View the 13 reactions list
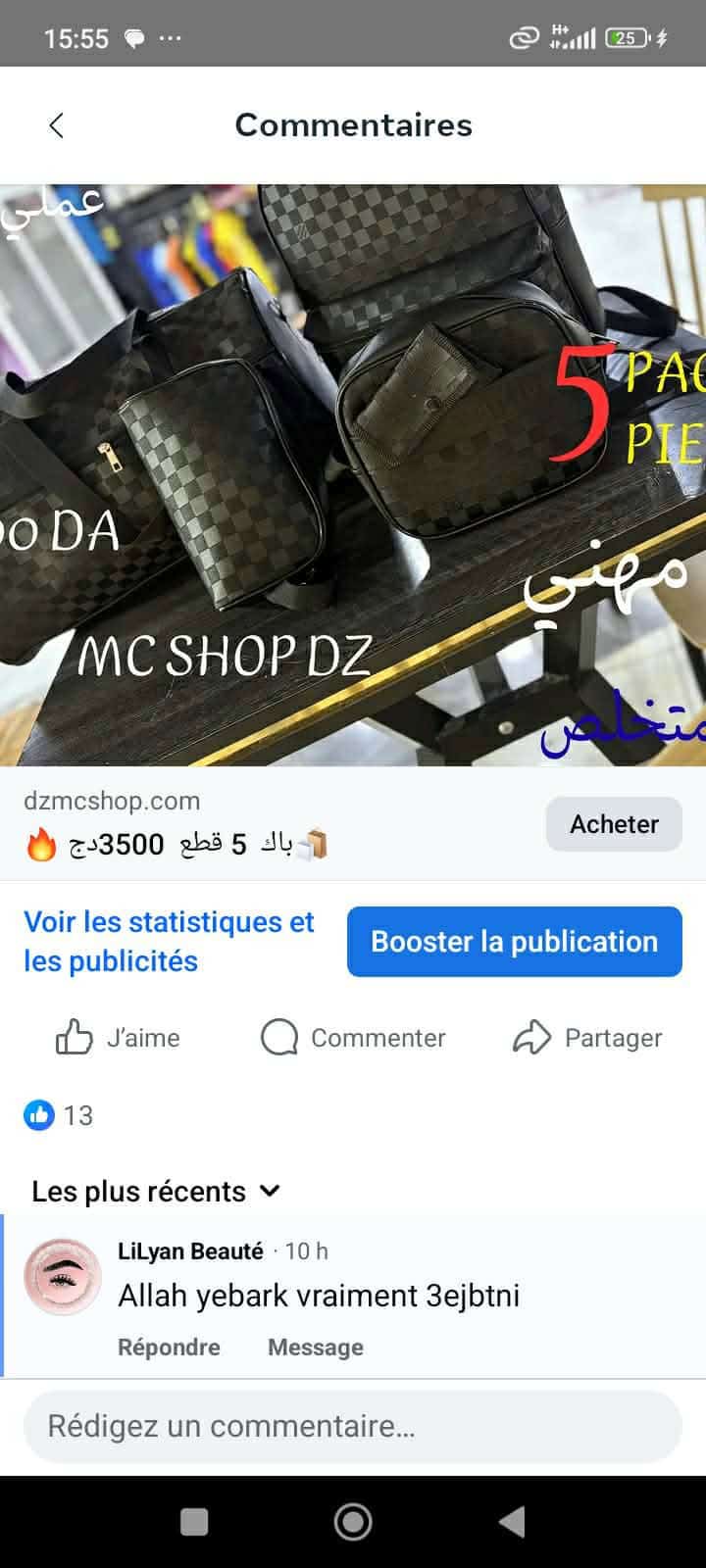Viewport: 706px width, 1568px height. (59, 1115)
